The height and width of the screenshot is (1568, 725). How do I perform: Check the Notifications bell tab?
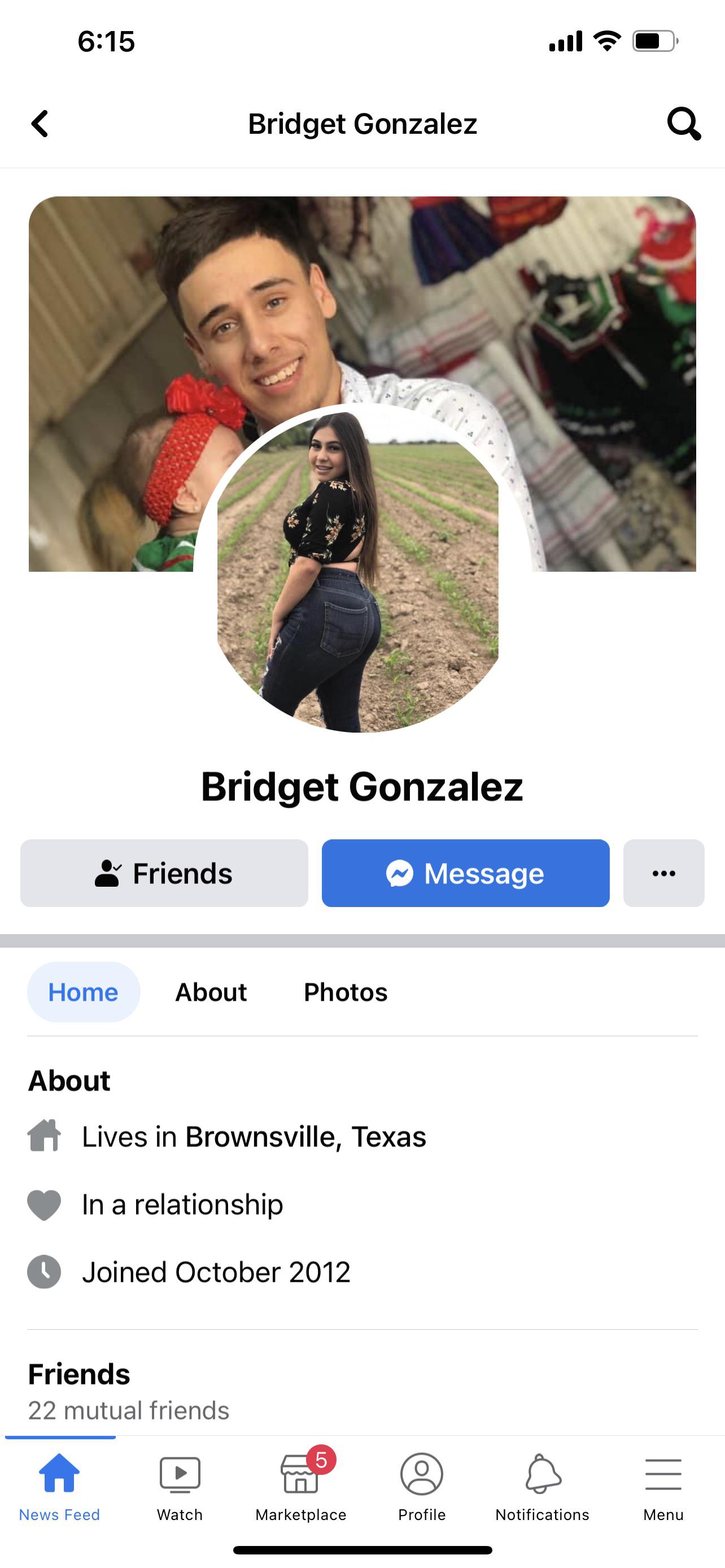pyautogui.click(x=543, y=1485)
